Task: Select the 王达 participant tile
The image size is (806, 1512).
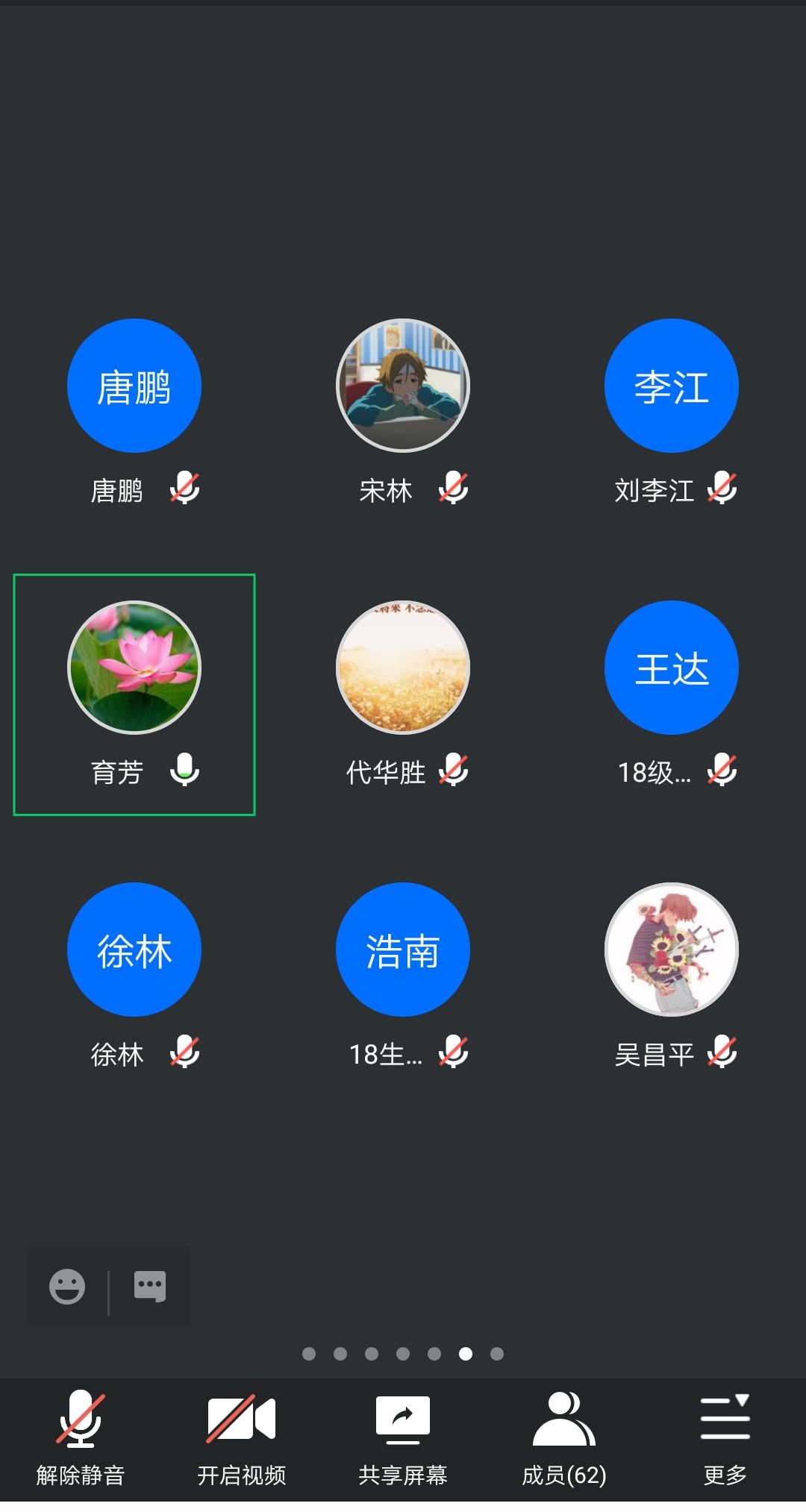Action: point(672,668)
